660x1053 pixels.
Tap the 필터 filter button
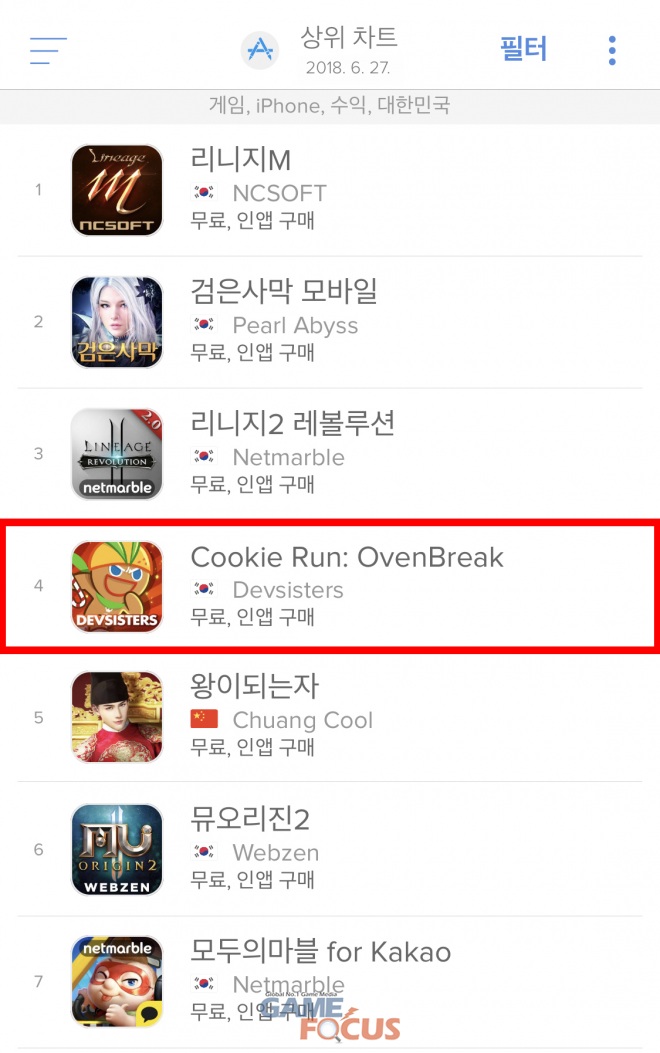(524, 49)
